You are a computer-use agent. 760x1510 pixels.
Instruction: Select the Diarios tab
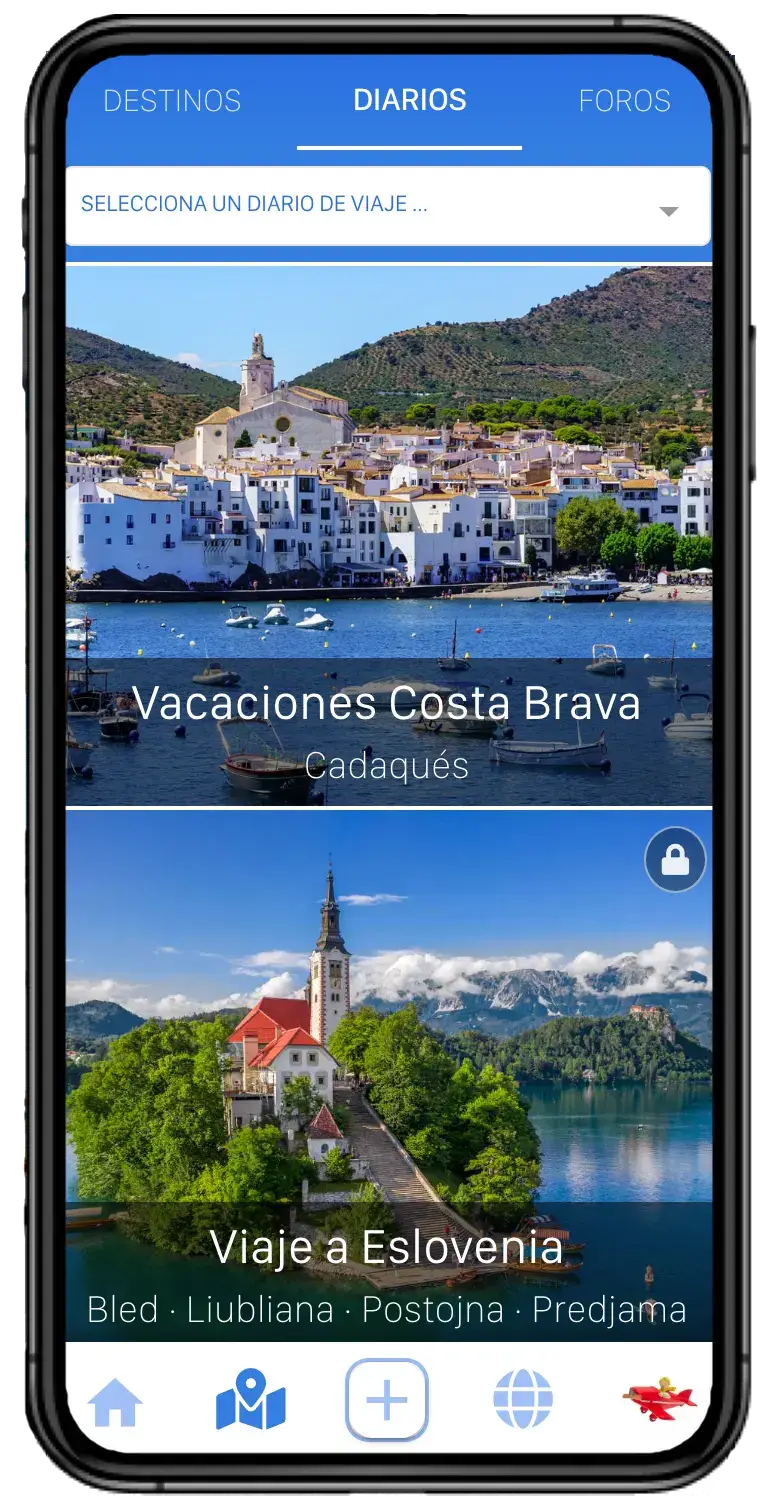(410, 100)
